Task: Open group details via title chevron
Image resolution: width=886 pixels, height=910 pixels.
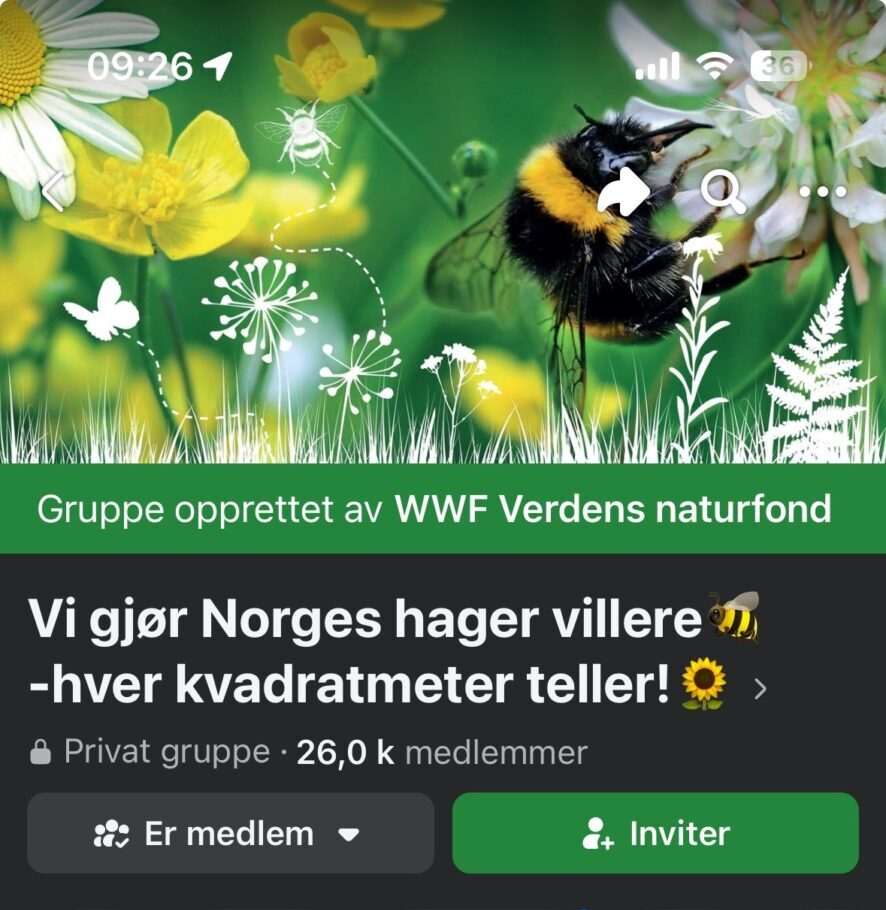Action: point(761,688)
